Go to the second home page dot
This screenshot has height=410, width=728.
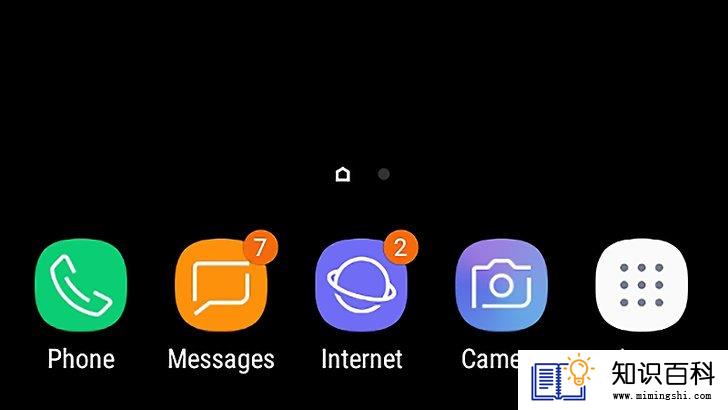pyautogui.click(x=384, y=174)
